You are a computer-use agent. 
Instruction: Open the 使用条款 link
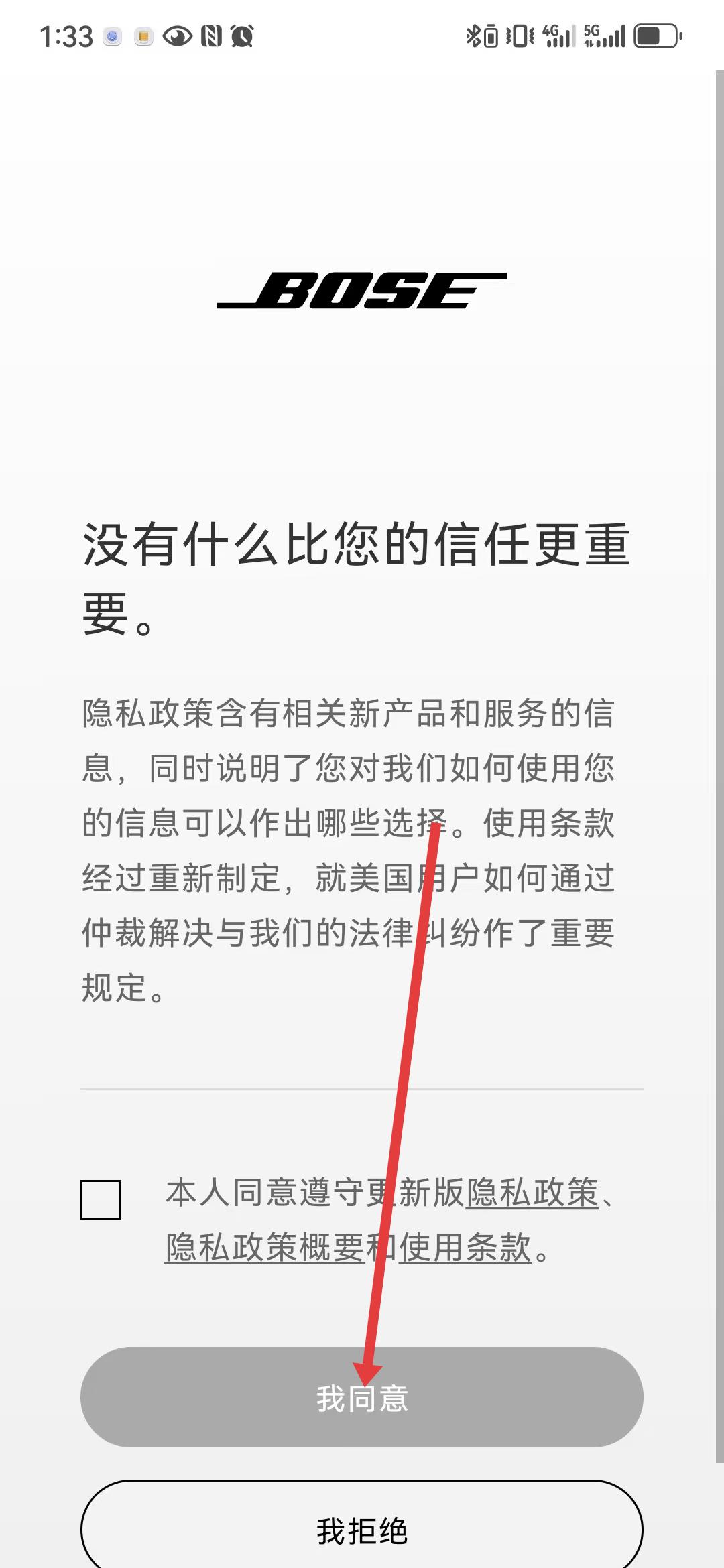coord(466,1248)
